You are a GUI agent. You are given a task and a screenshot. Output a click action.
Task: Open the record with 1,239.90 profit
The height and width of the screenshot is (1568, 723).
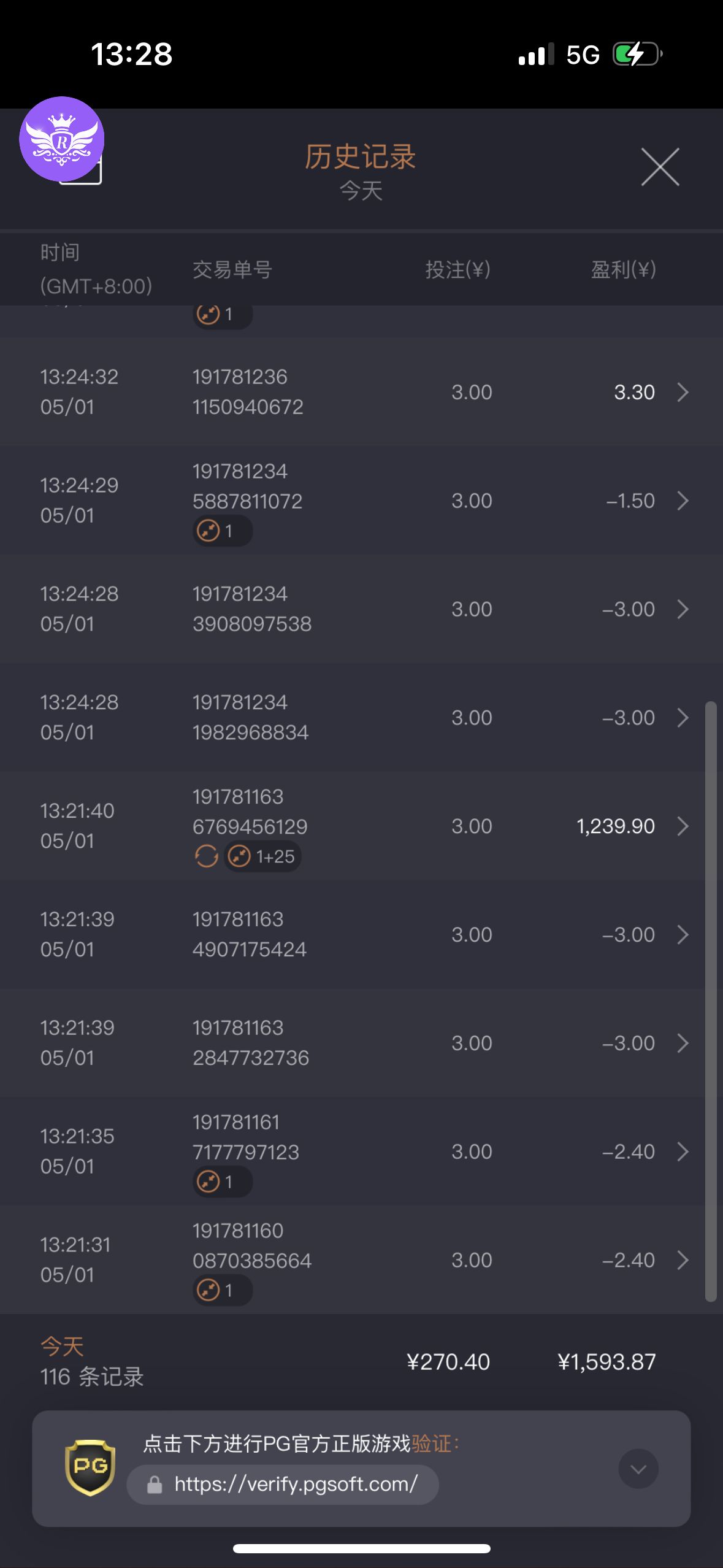point(361,826)
